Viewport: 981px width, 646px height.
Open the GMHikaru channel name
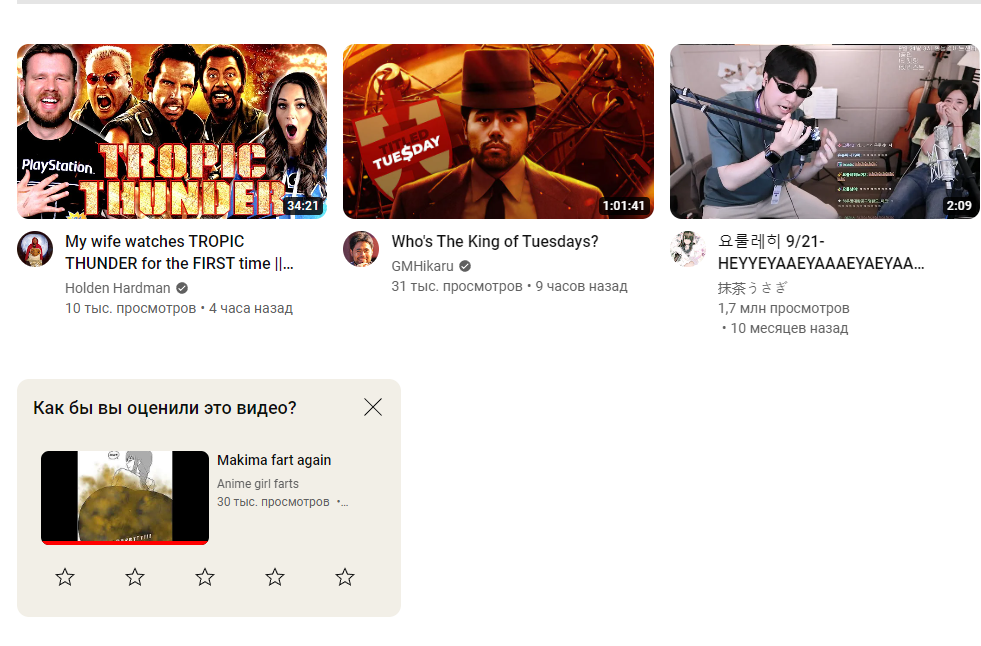422,266
